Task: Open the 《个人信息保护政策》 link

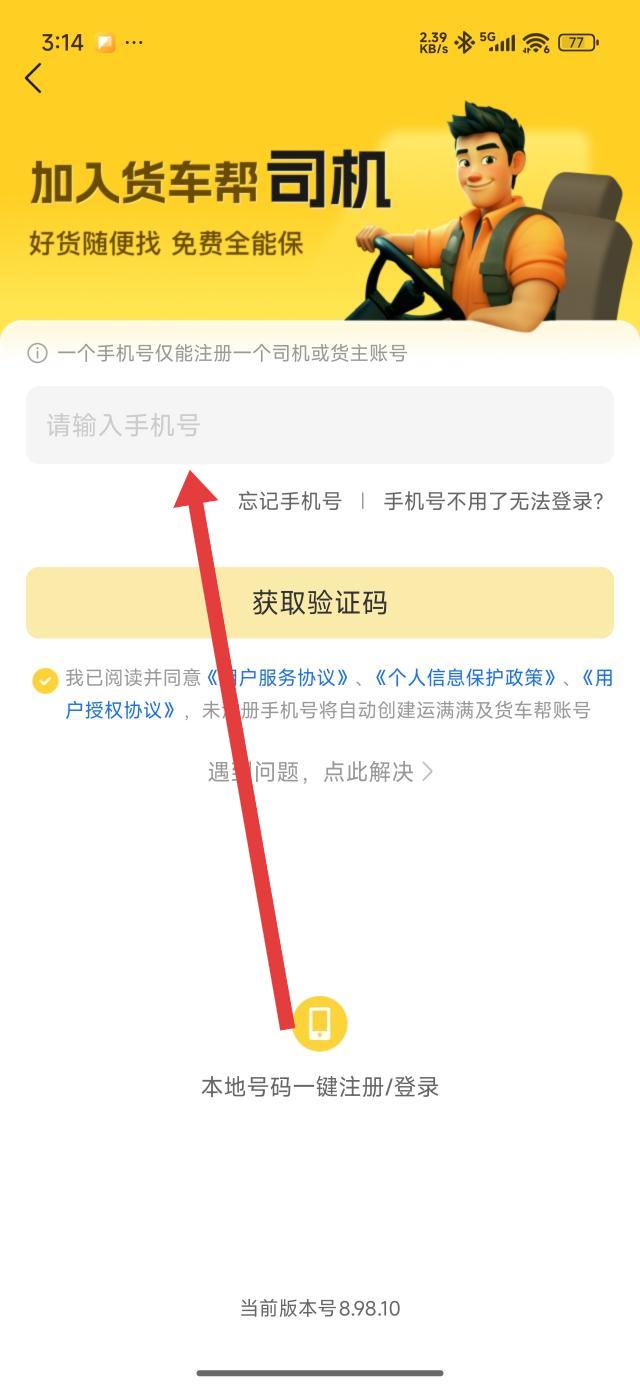Action: [465, 678]
